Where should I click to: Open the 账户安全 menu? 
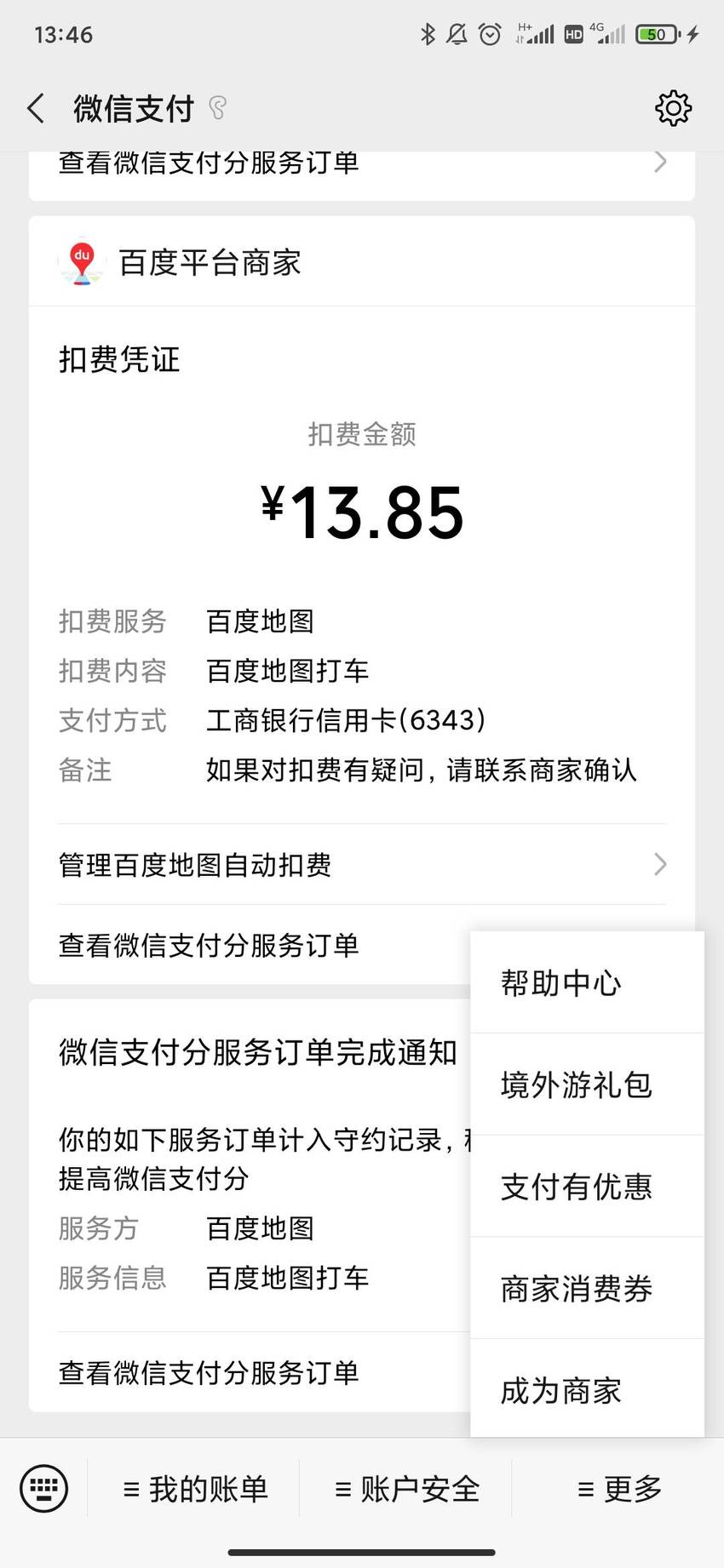[406, 1488]
